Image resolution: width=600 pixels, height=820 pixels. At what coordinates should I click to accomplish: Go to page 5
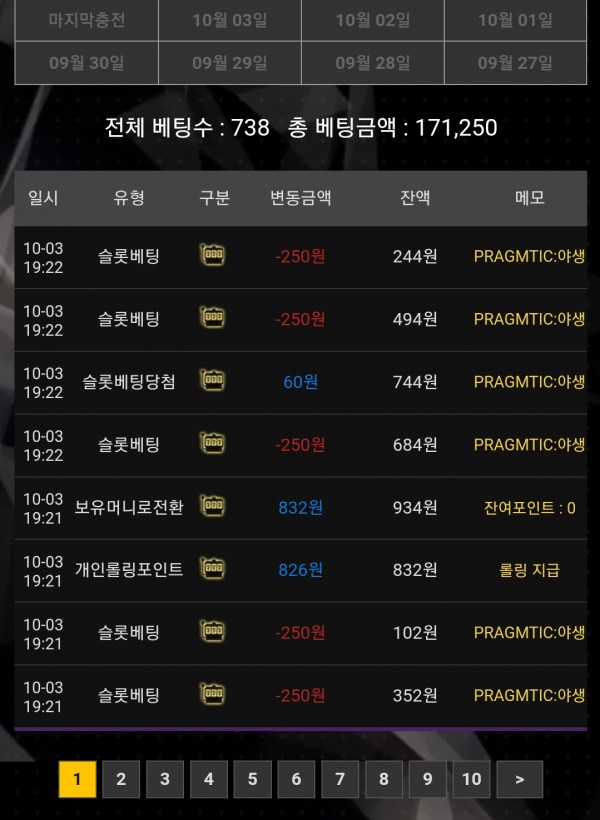click(x=252, y=779)
